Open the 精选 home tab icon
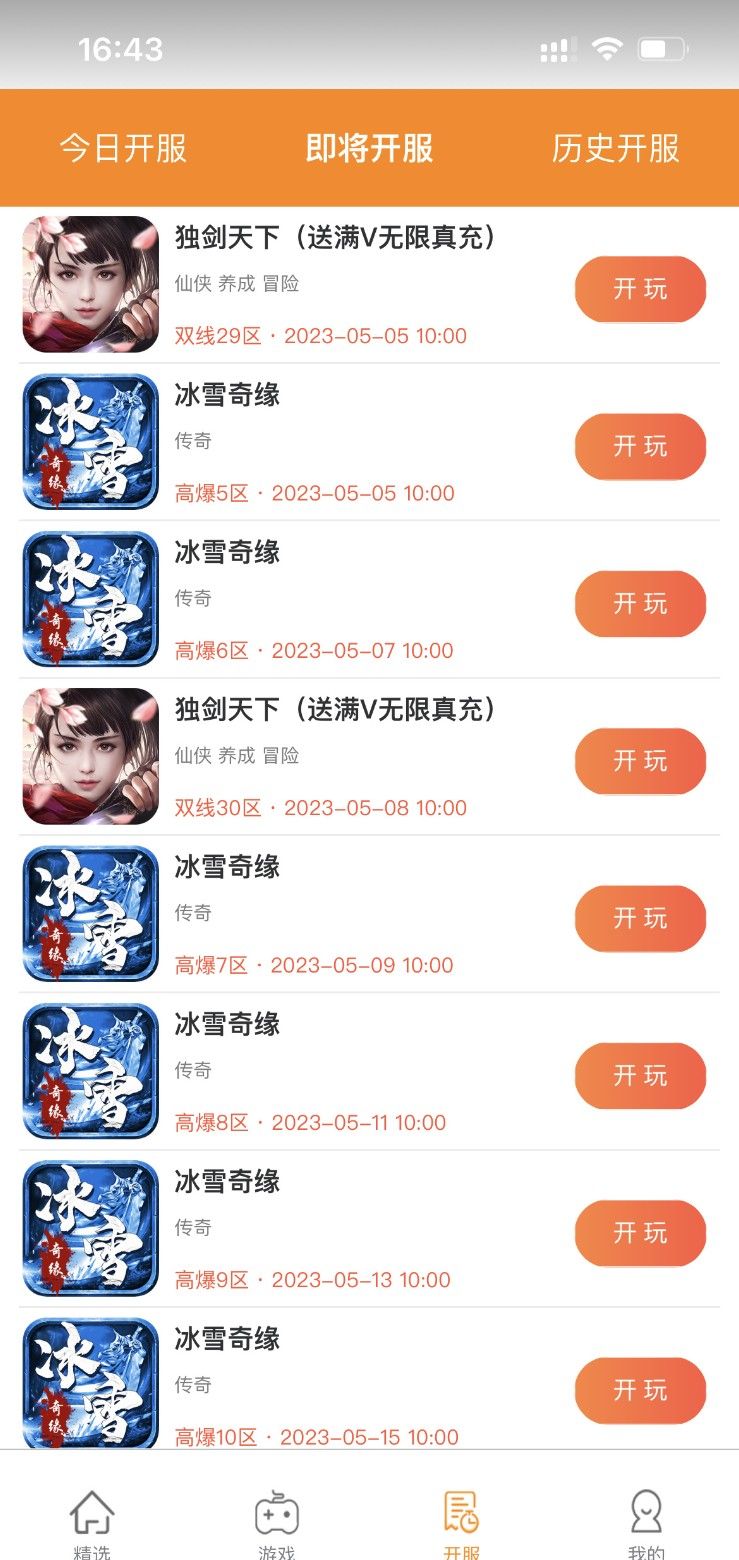739x1560 pixels. tap(91, 1513)
